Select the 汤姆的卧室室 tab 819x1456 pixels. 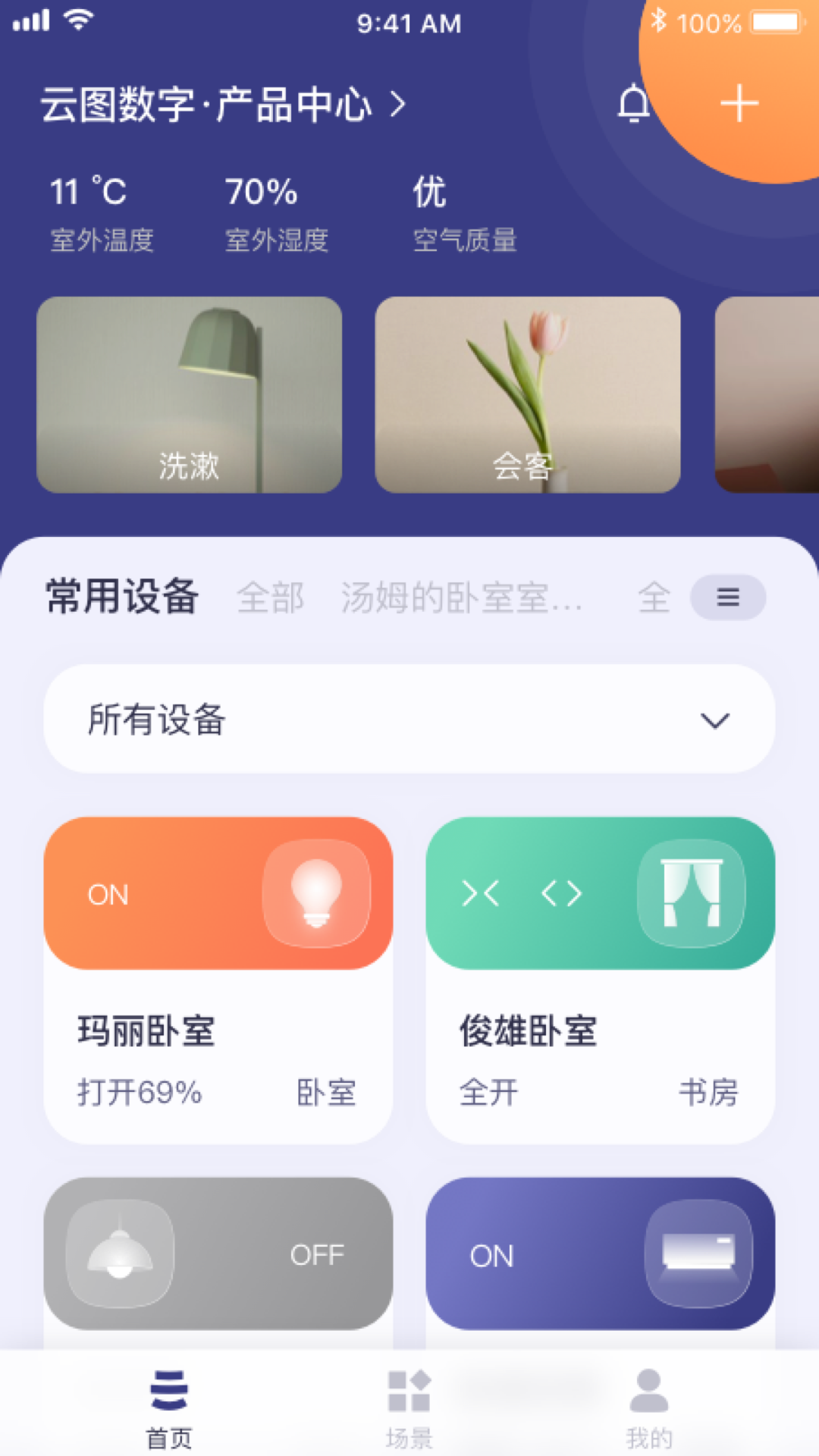click(x=461, y=598)
